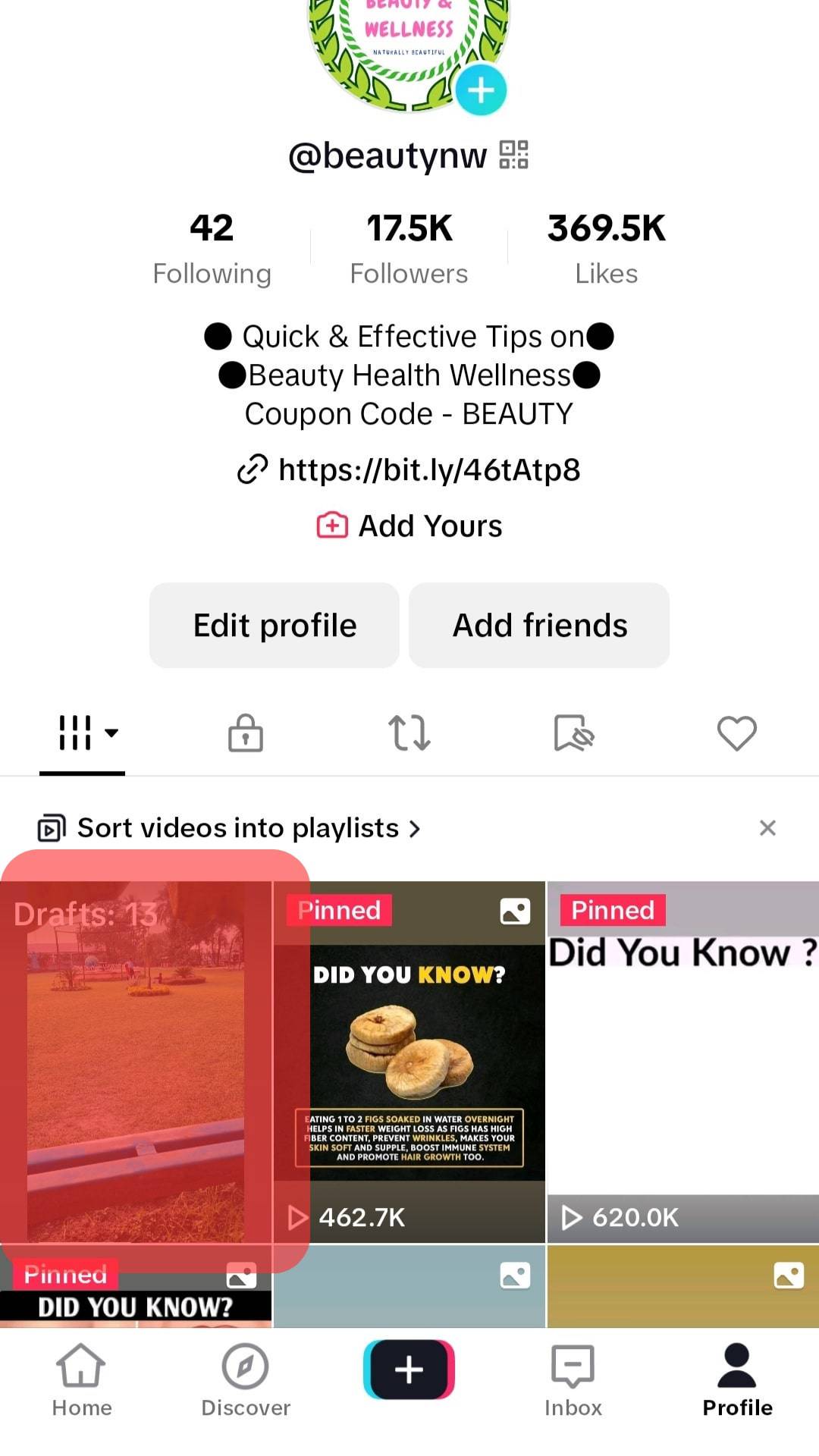Viewport: 819px width, 1456px height.
Task: Open Edit profile
Action: coord(275,626)
